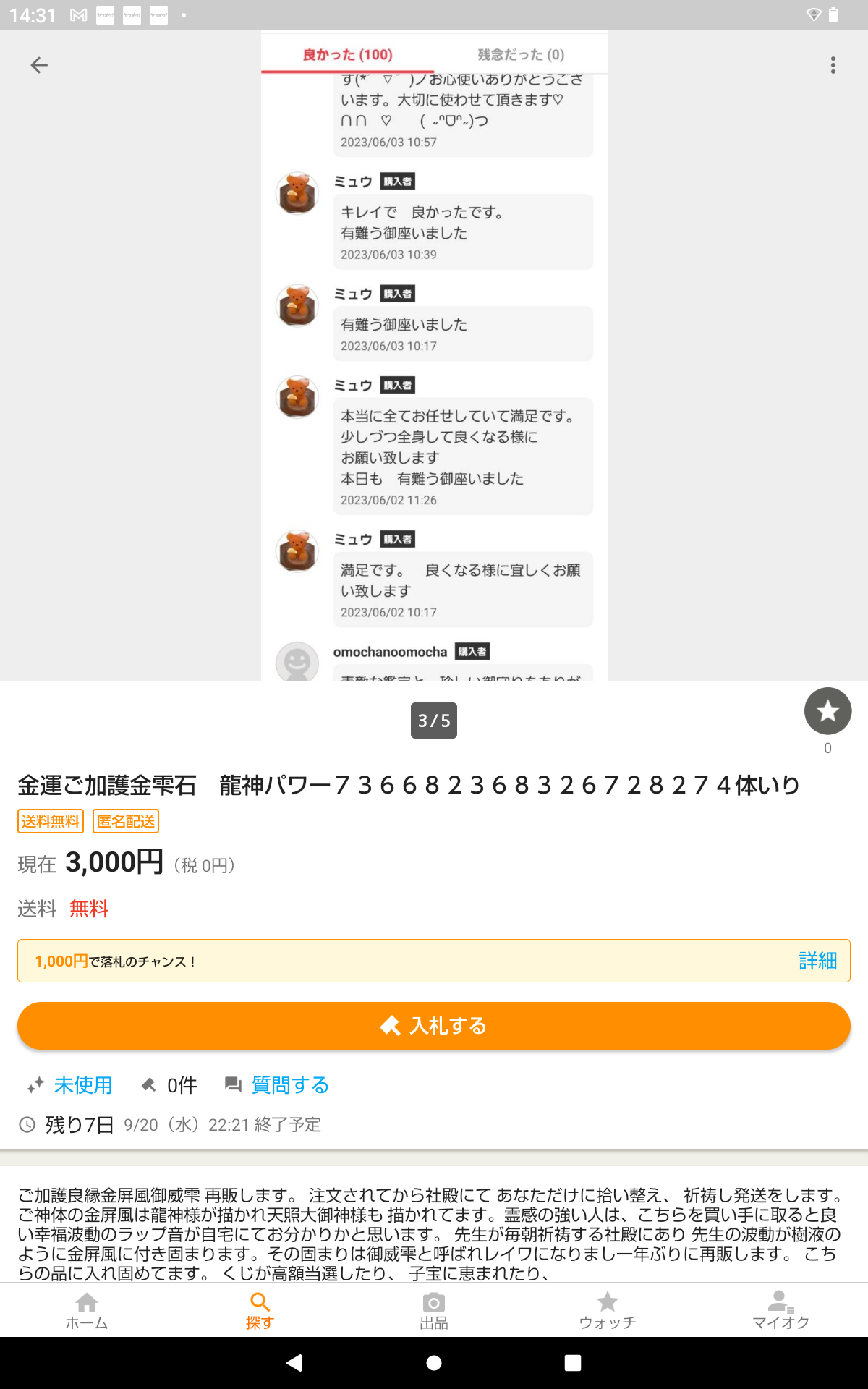The image size is (868, 1389).
Task: Tap the product image showing reviews
Action: point(434,356)
